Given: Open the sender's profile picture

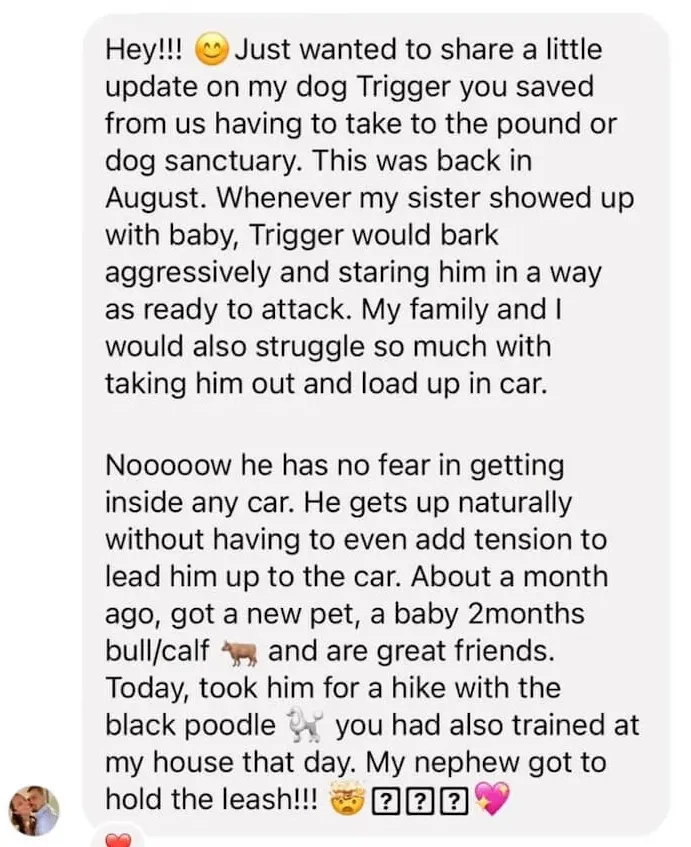Looking at the screenshot, I should pos(34,808).
